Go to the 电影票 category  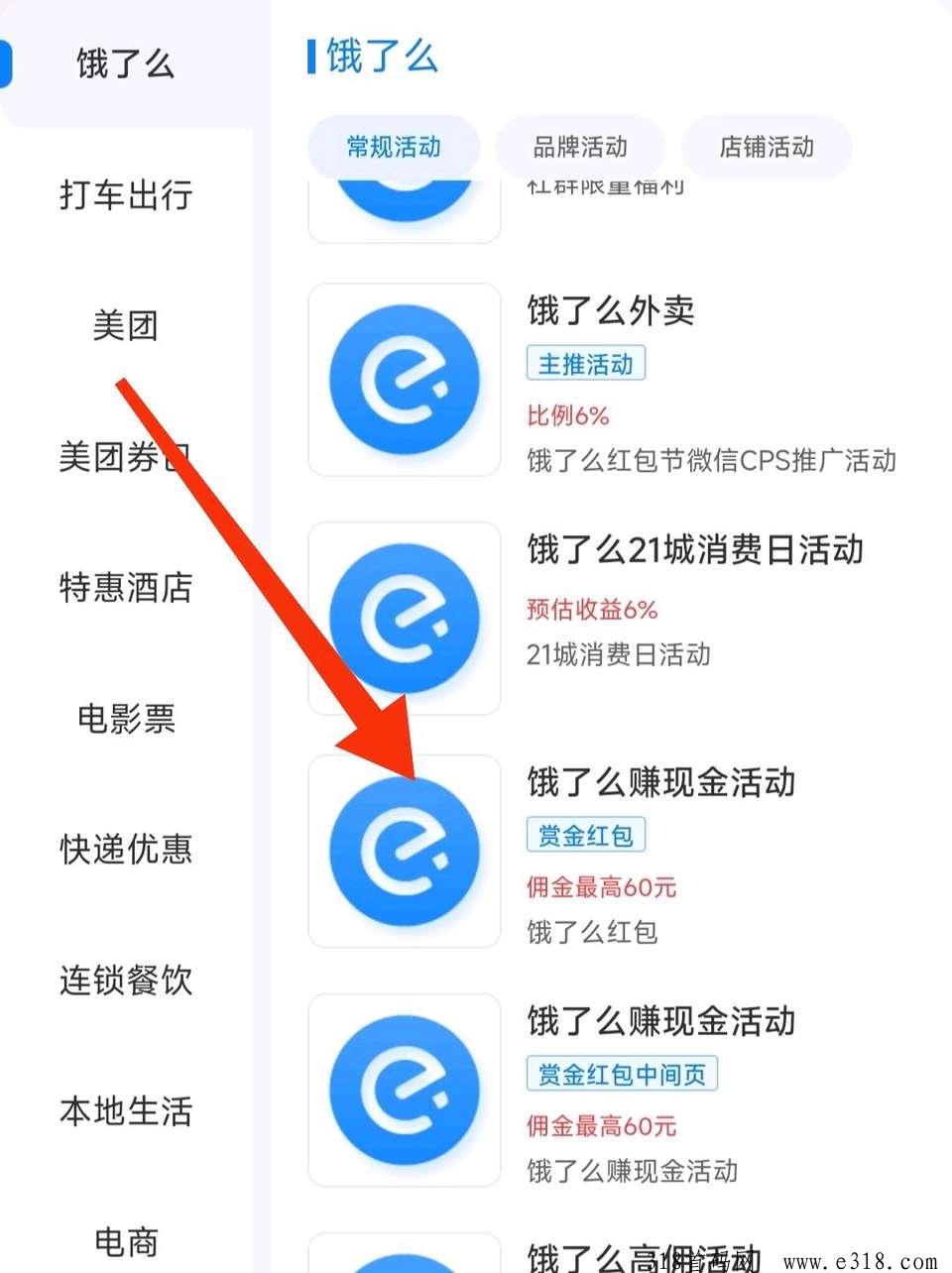126,718
